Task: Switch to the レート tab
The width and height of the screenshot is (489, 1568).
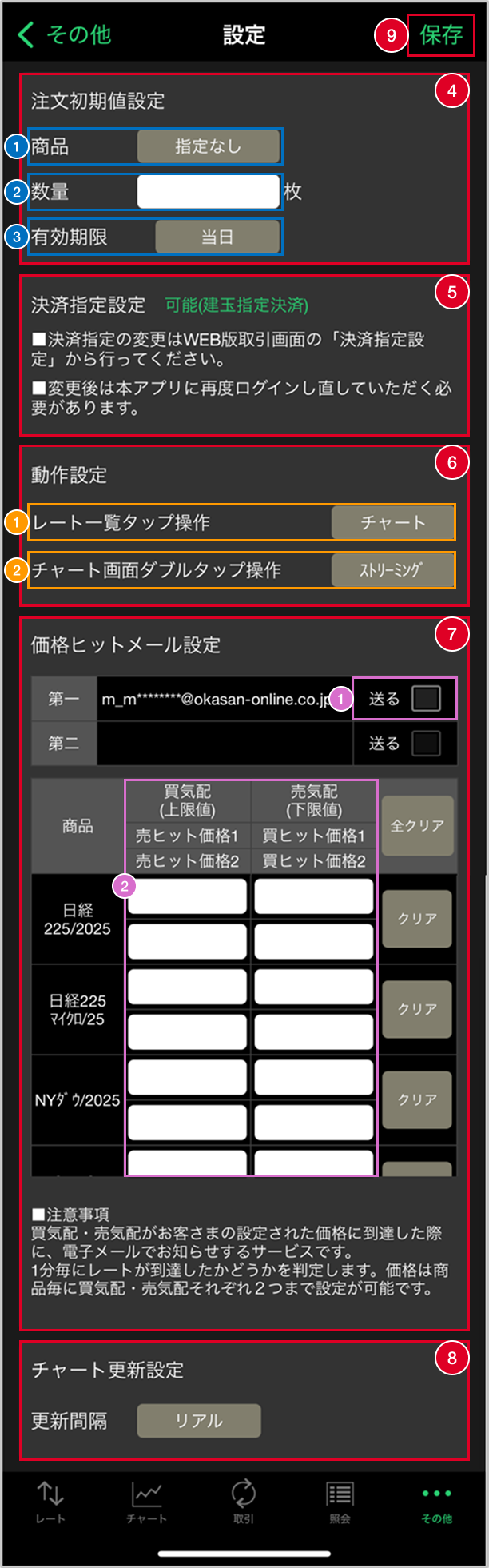Action: click(x=50, y=1502)
